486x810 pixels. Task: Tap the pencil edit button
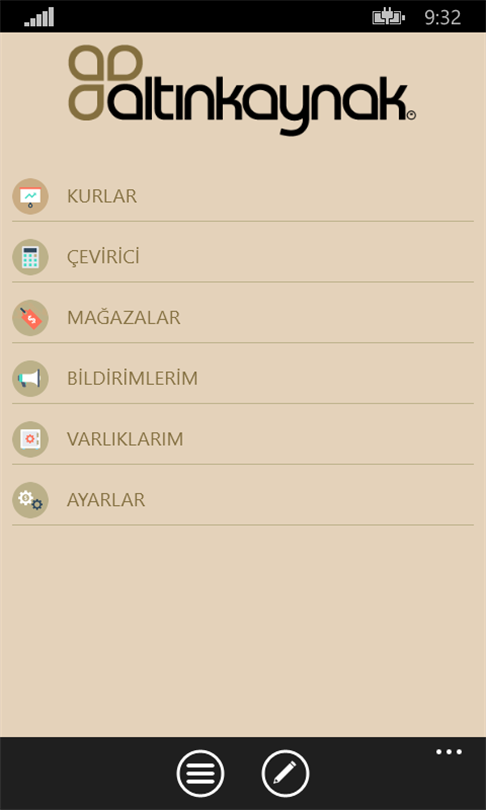[x=285, y=774]
